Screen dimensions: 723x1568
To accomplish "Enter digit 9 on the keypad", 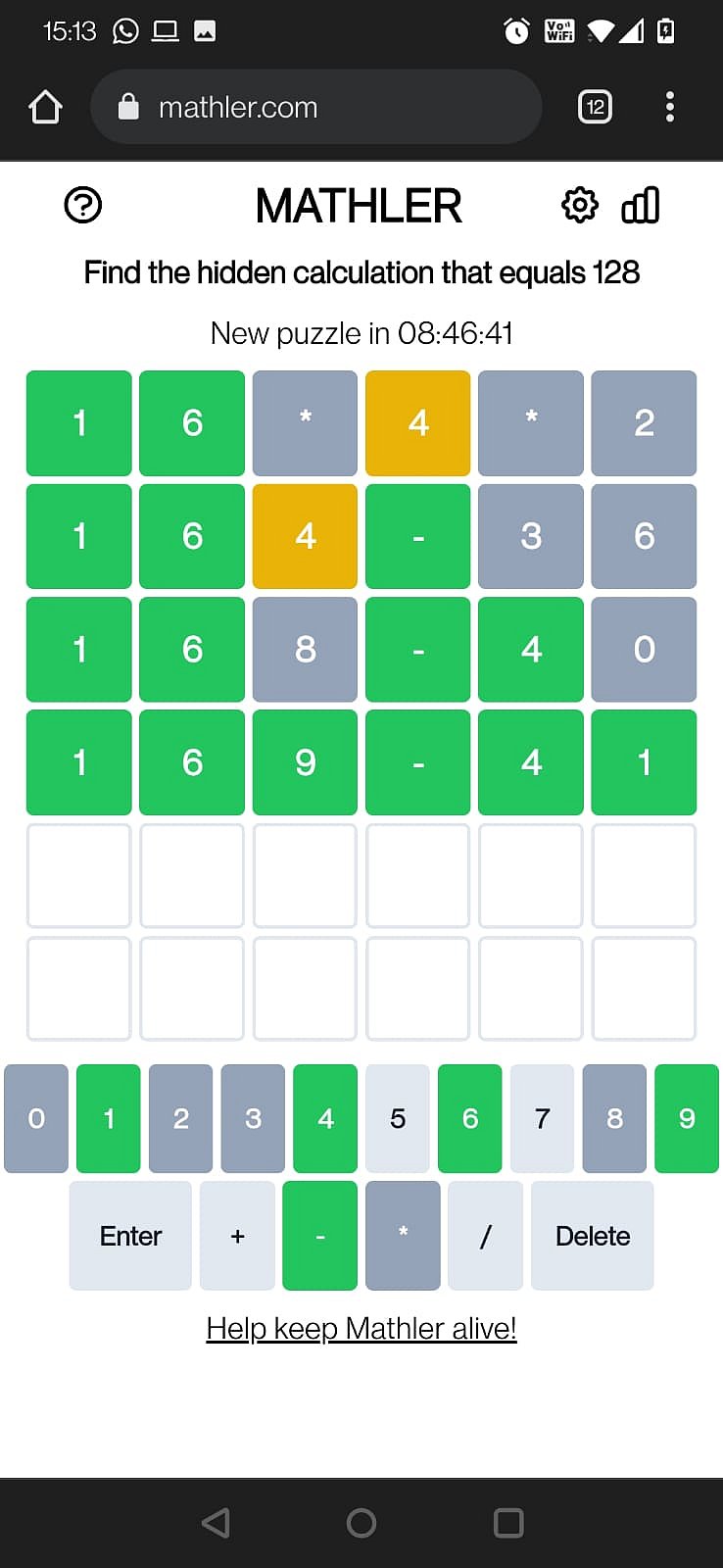I will pyautogui.click(x=687, y=1118).
